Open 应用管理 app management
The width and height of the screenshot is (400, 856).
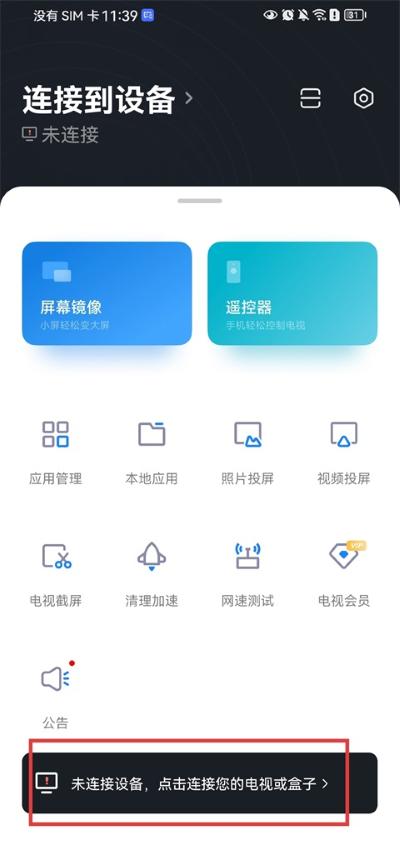(x=56, y=453)
